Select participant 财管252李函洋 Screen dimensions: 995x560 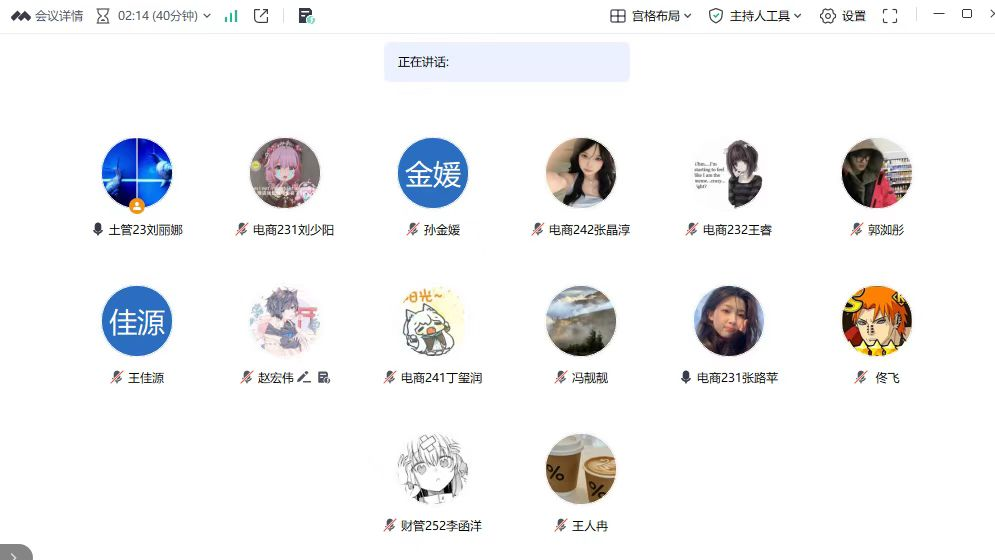[x=433, y=470]
